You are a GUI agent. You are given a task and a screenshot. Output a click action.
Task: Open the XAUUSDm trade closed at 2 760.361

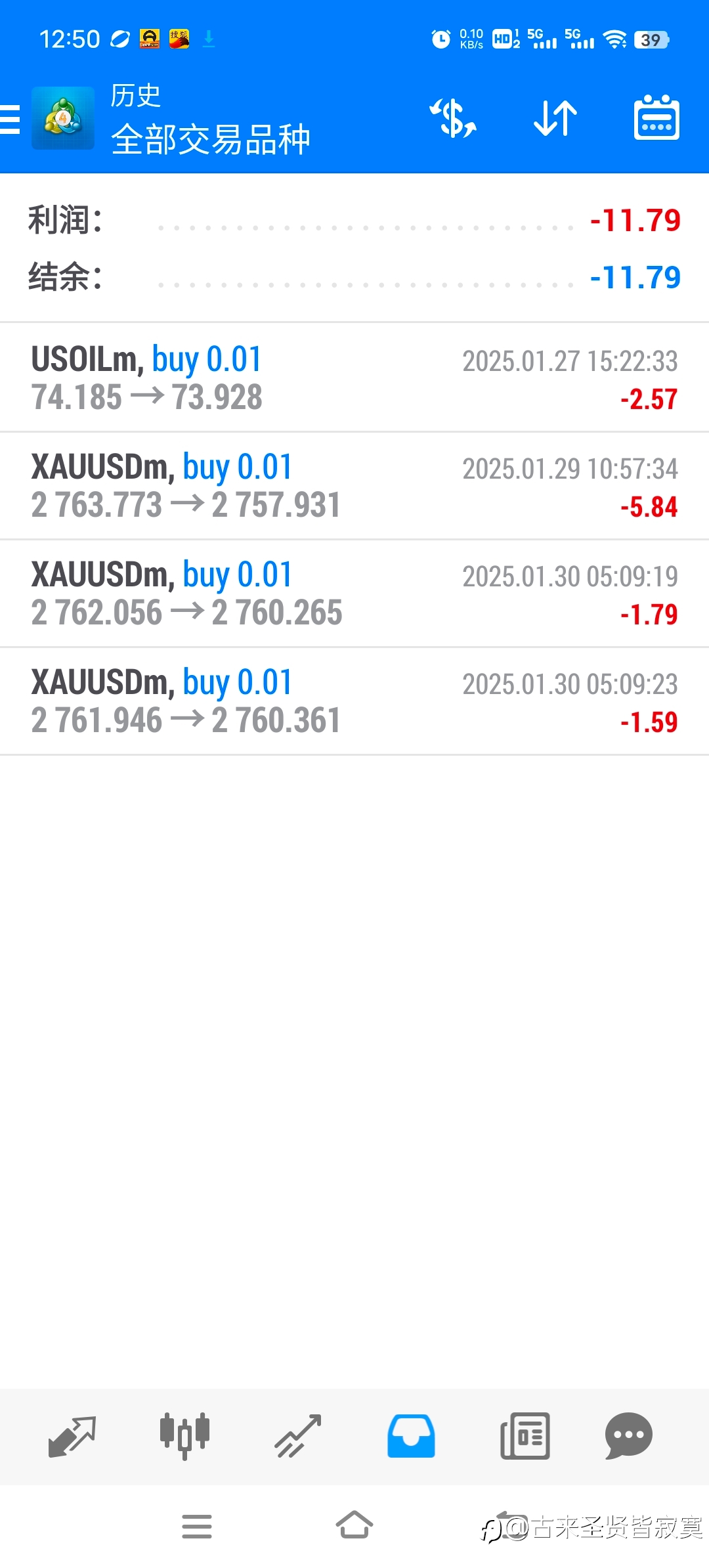[x=354, y=701]
